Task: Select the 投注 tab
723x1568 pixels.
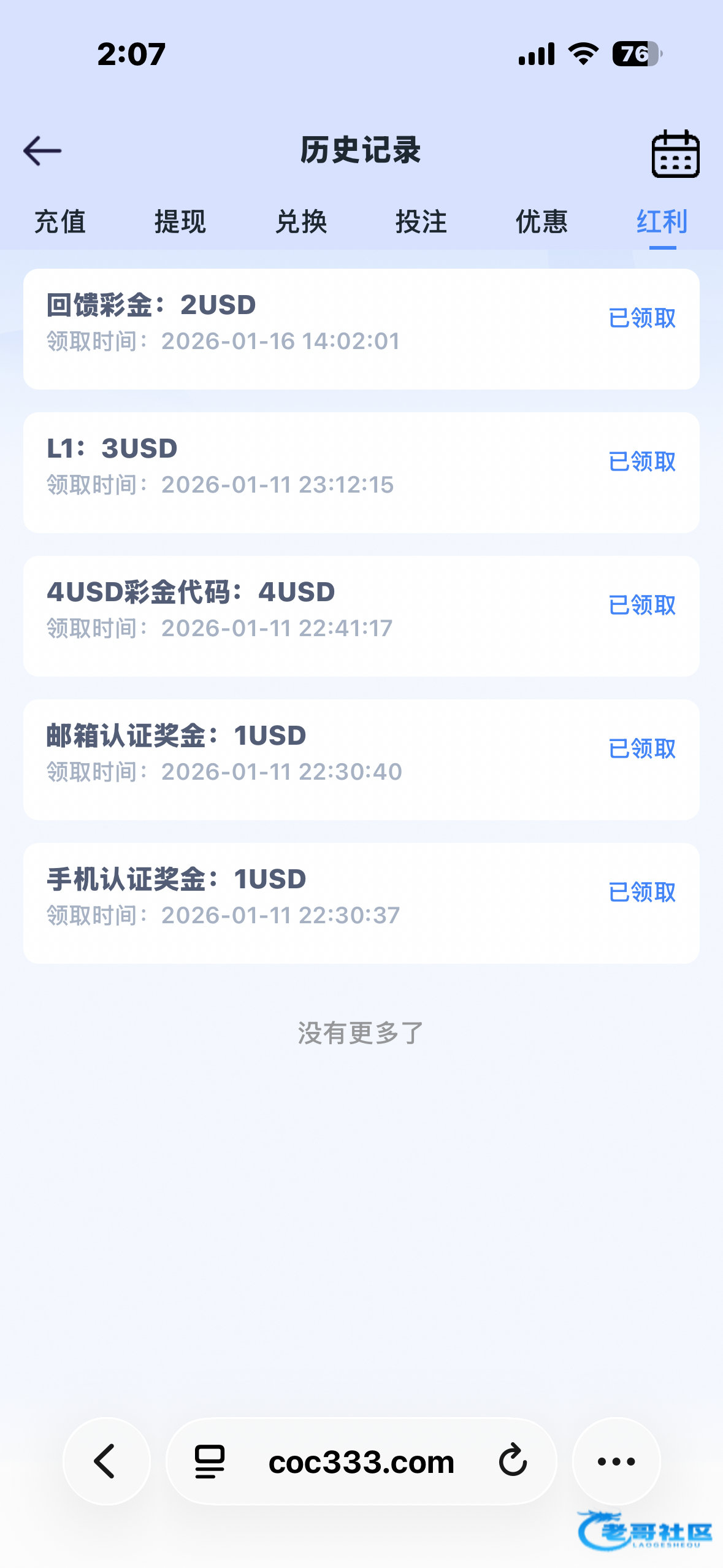Action: point(421,221)
